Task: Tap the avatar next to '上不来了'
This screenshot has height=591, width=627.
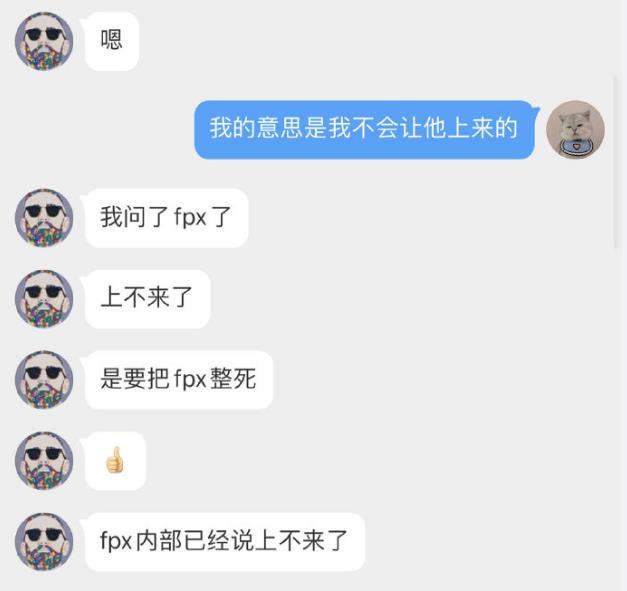Action: tap(44, 299)
